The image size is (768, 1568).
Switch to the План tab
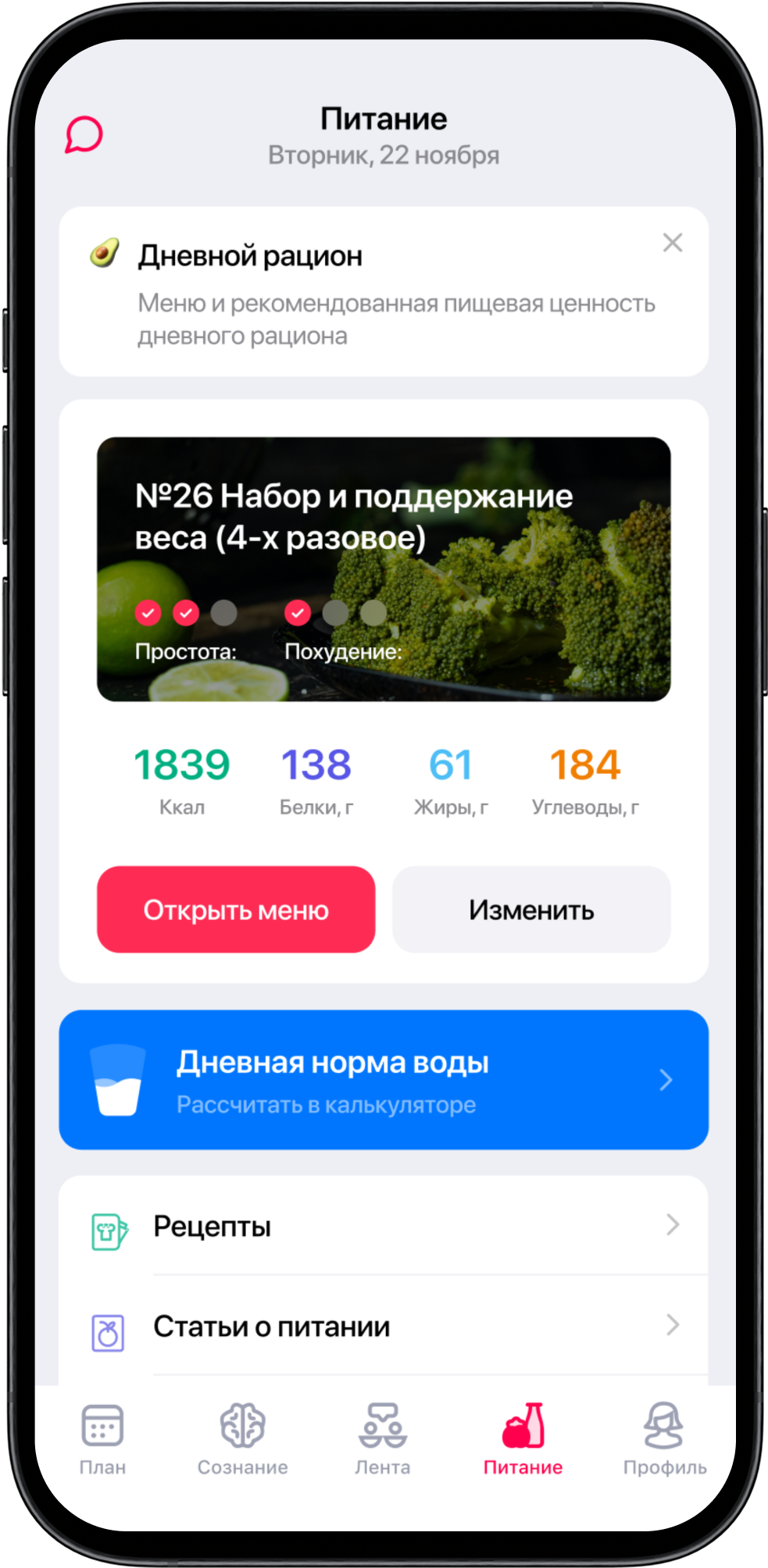point(102,1439)
